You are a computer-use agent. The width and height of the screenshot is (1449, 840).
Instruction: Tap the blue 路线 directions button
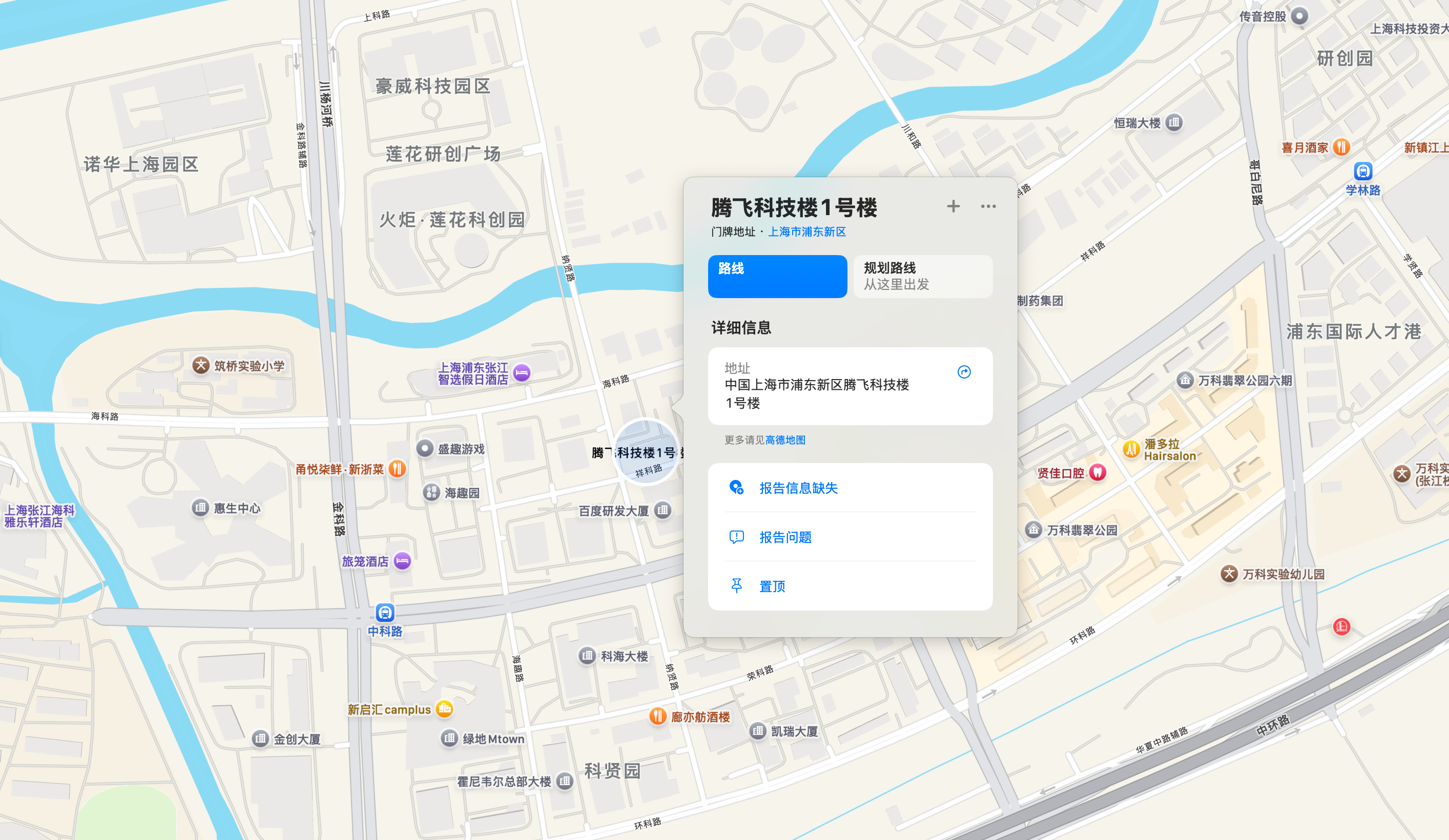pos(777,277)
